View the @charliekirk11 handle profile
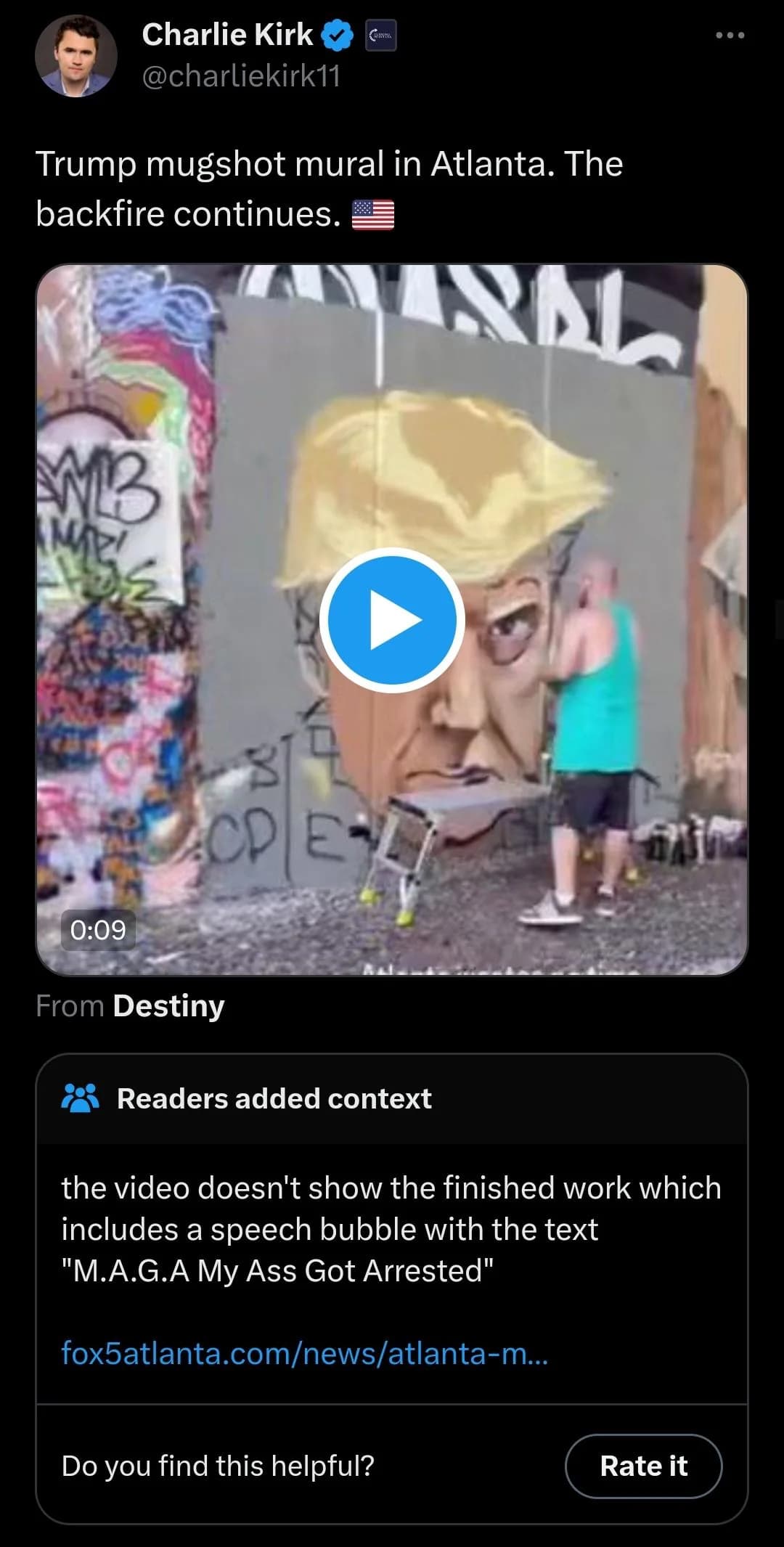Viewport: 784px width, 1547px height. 241,76
